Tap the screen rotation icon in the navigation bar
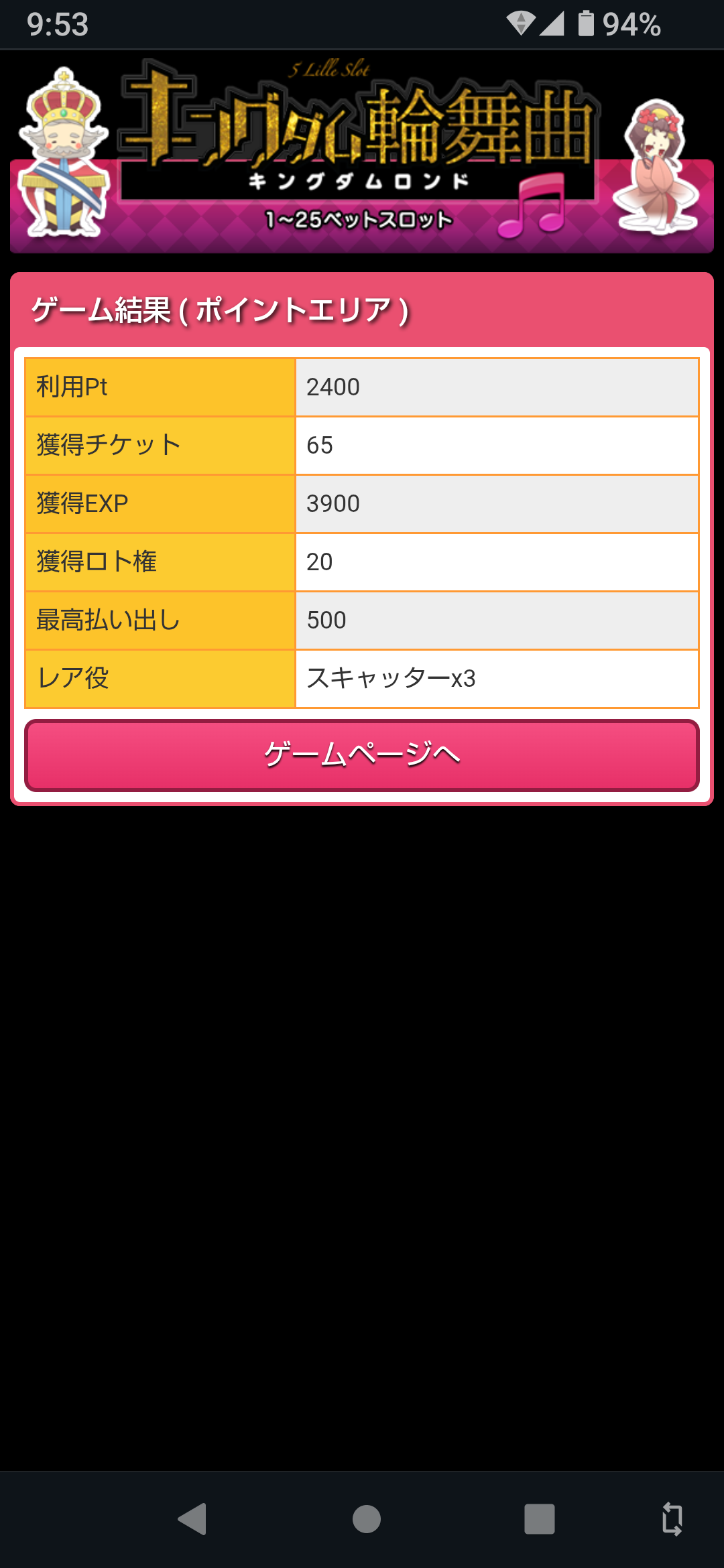 coord(672,1518)
